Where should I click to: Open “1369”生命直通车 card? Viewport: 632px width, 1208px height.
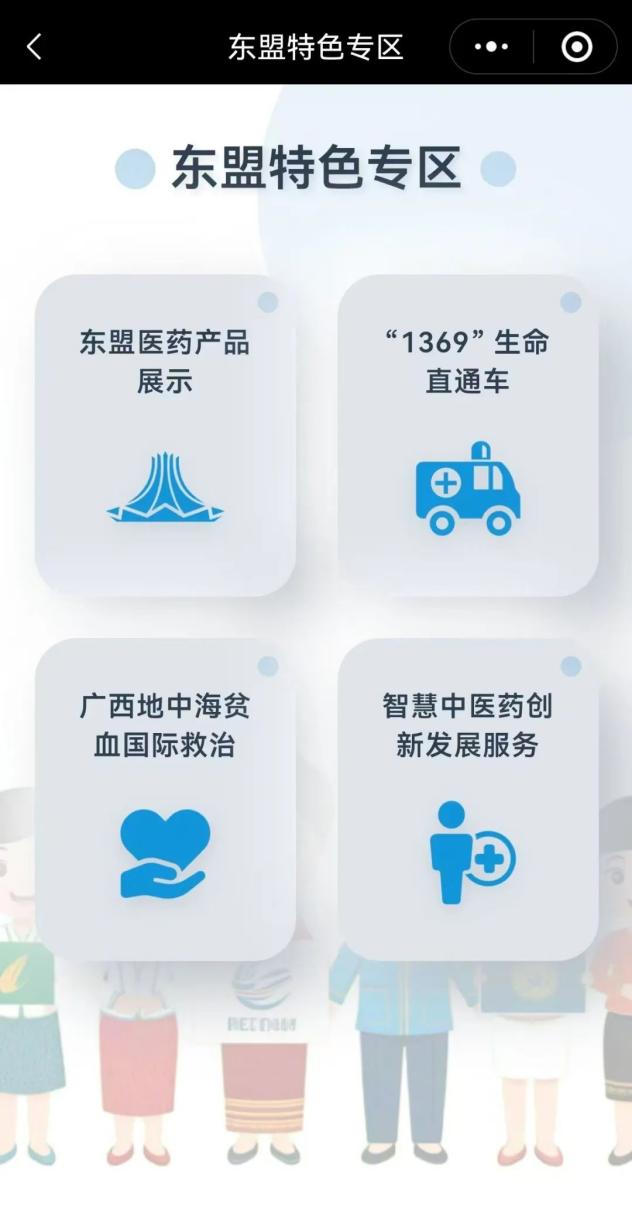pos(467,435)
